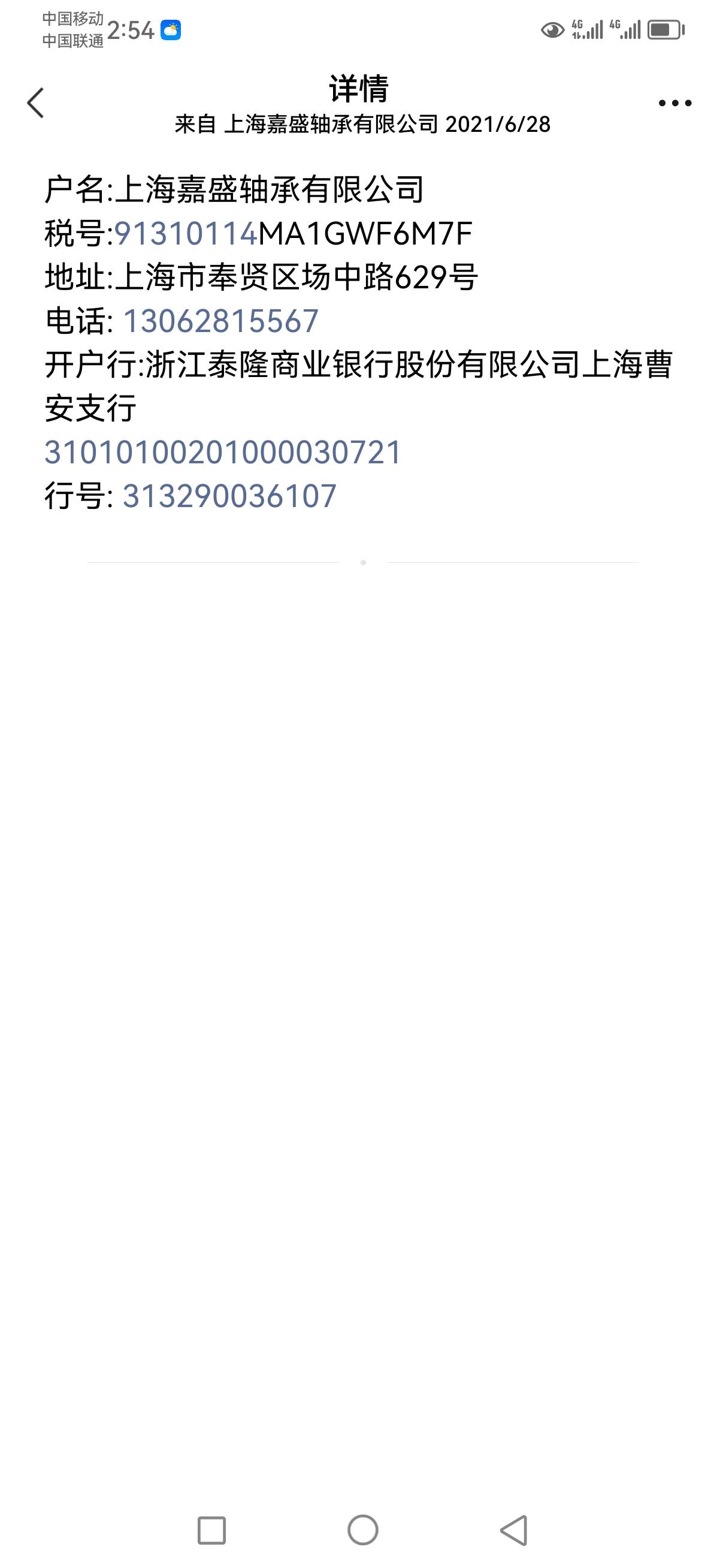
Task: Go back from the 详情 page
Action: 36,103
